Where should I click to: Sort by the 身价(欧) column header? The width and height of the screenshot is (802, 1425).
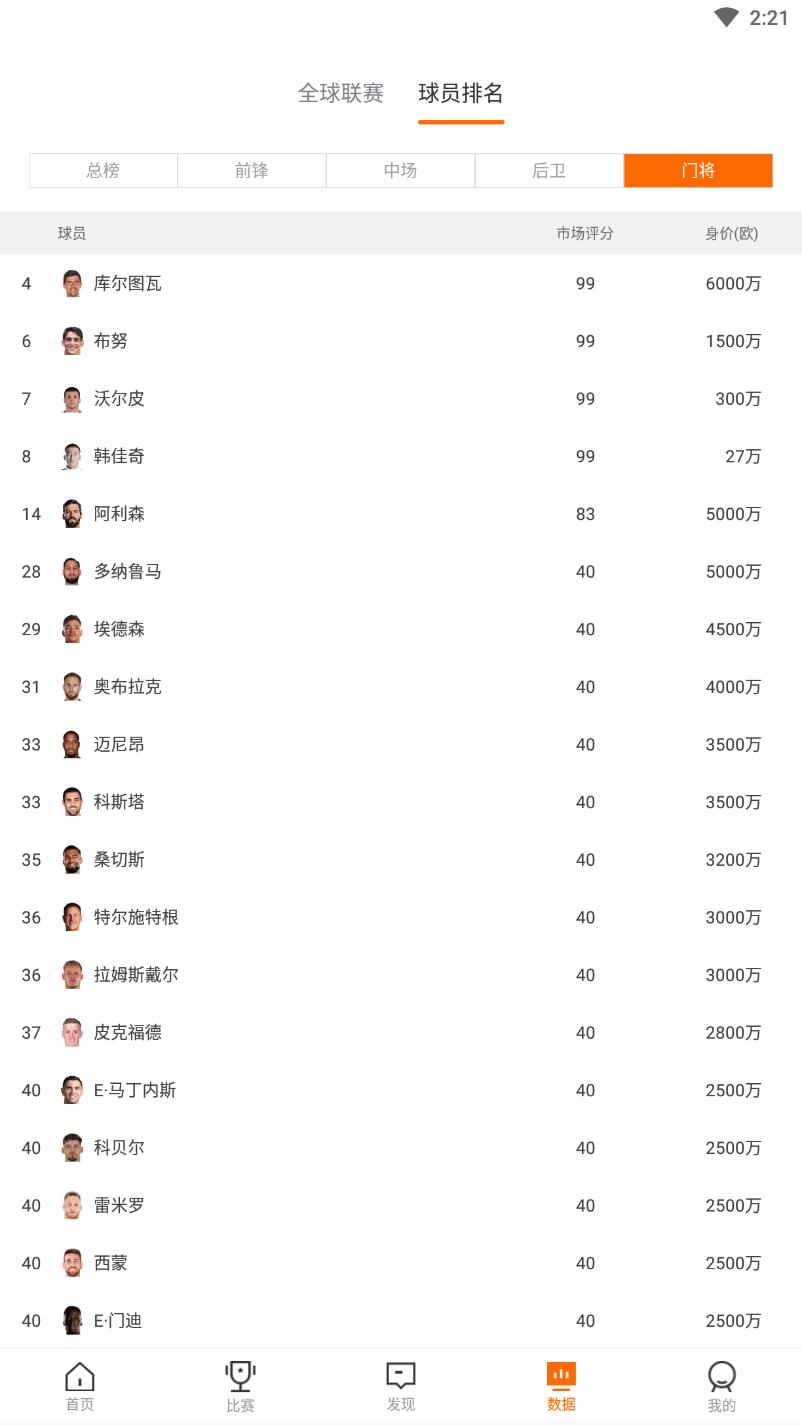click(x=731, y=232)
